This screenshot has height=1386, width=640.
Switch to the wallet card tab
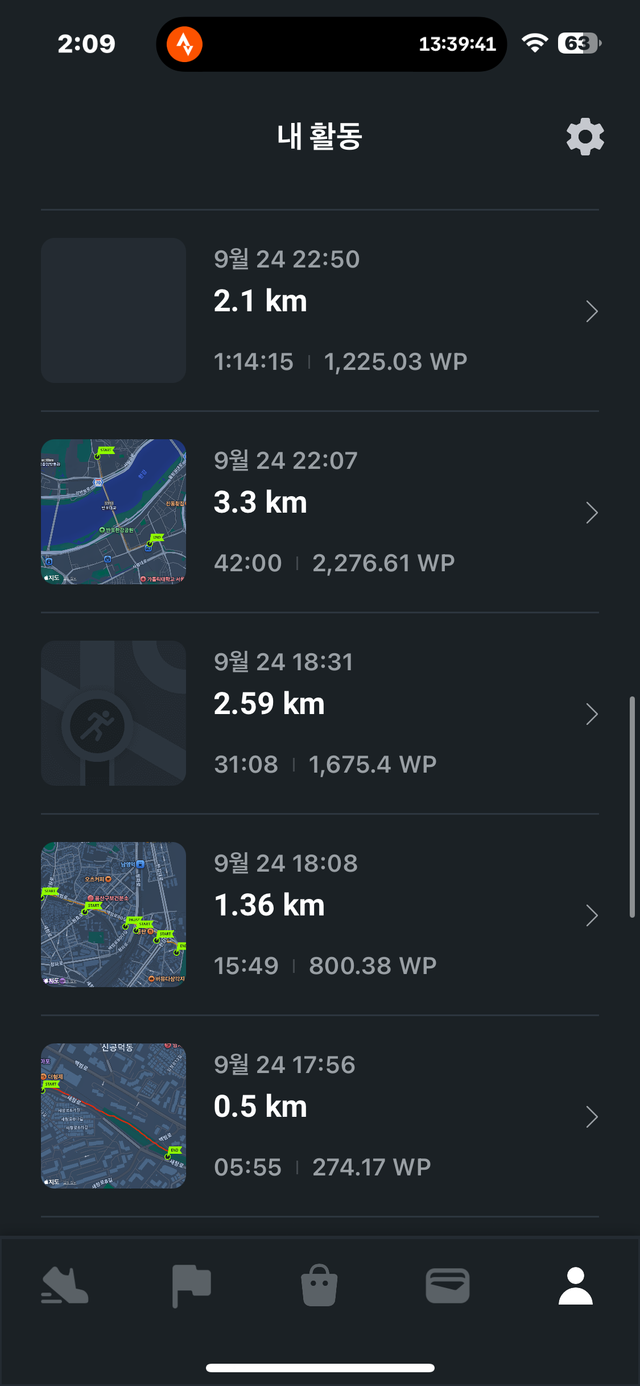[447, 1285]
